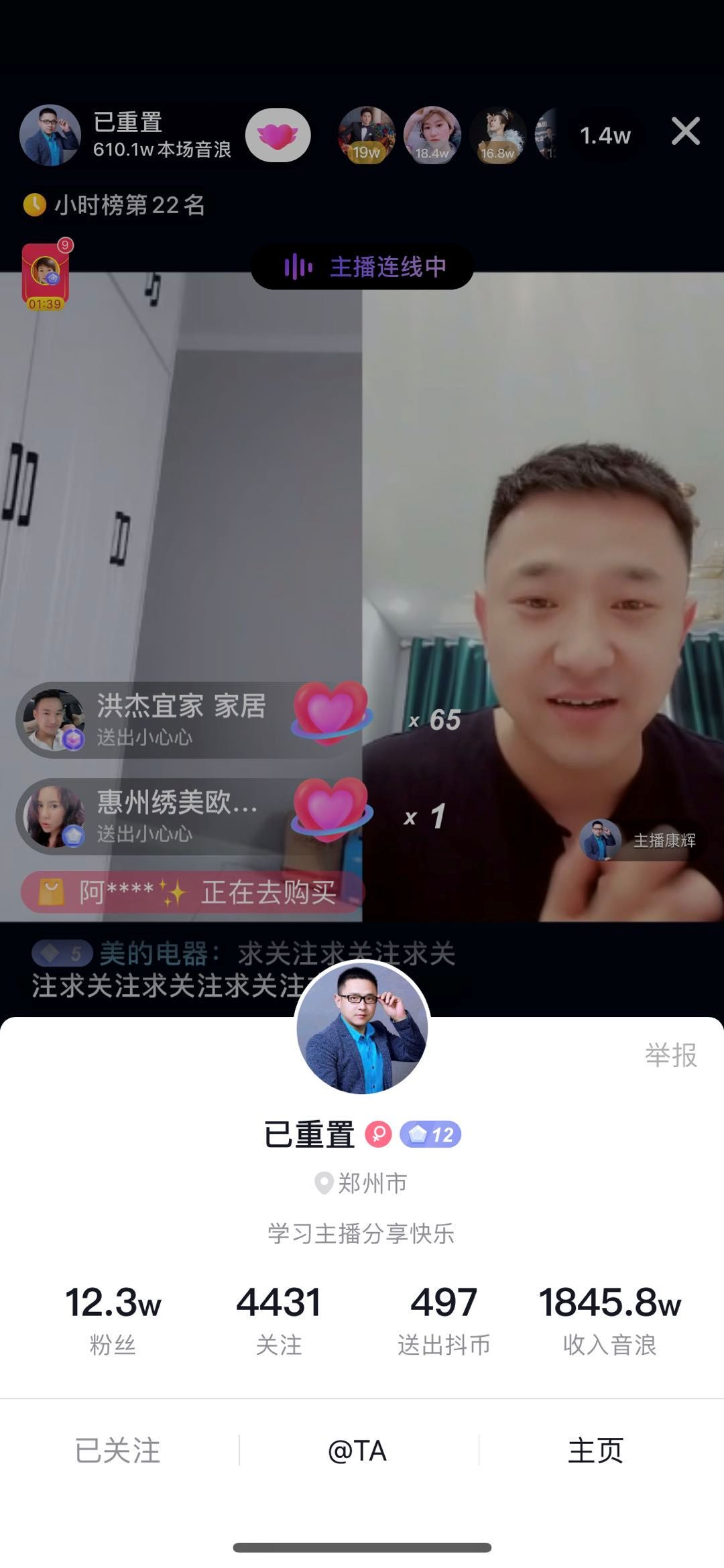Open the 1.4w viewer list

(x=605, y=135)
